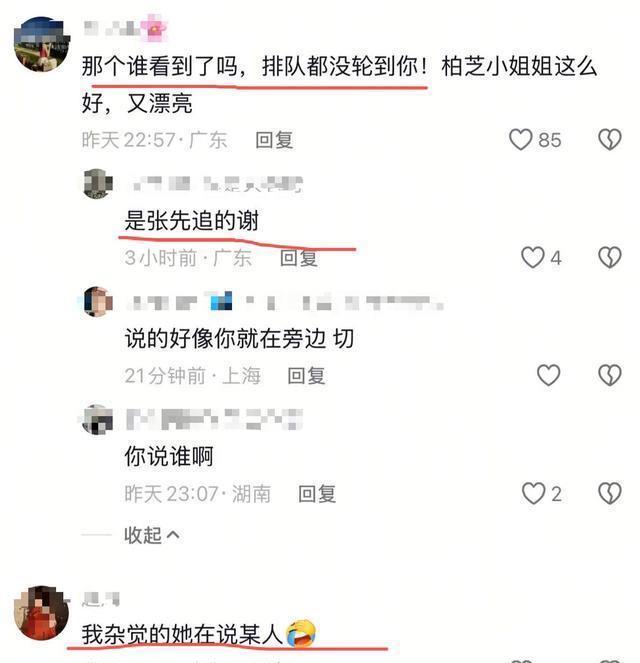Dislike the reply 说的好像你就在旁边 切
Viewport: 640px width, 663px height.
point(609,376)
